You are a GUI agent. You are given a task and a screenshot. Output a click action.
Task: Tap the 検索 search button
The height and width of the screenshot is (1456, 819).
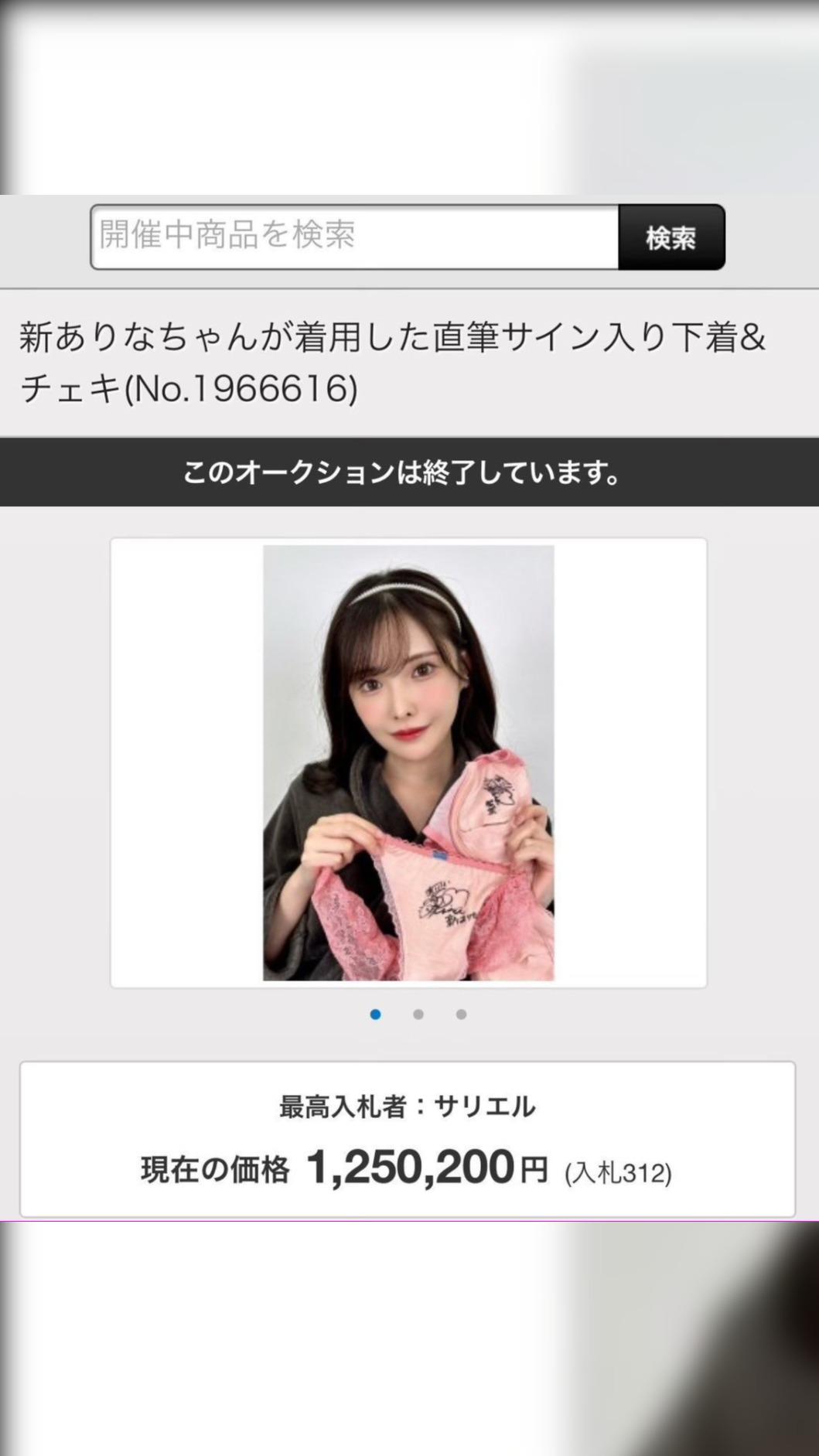[x=671, y=237]
